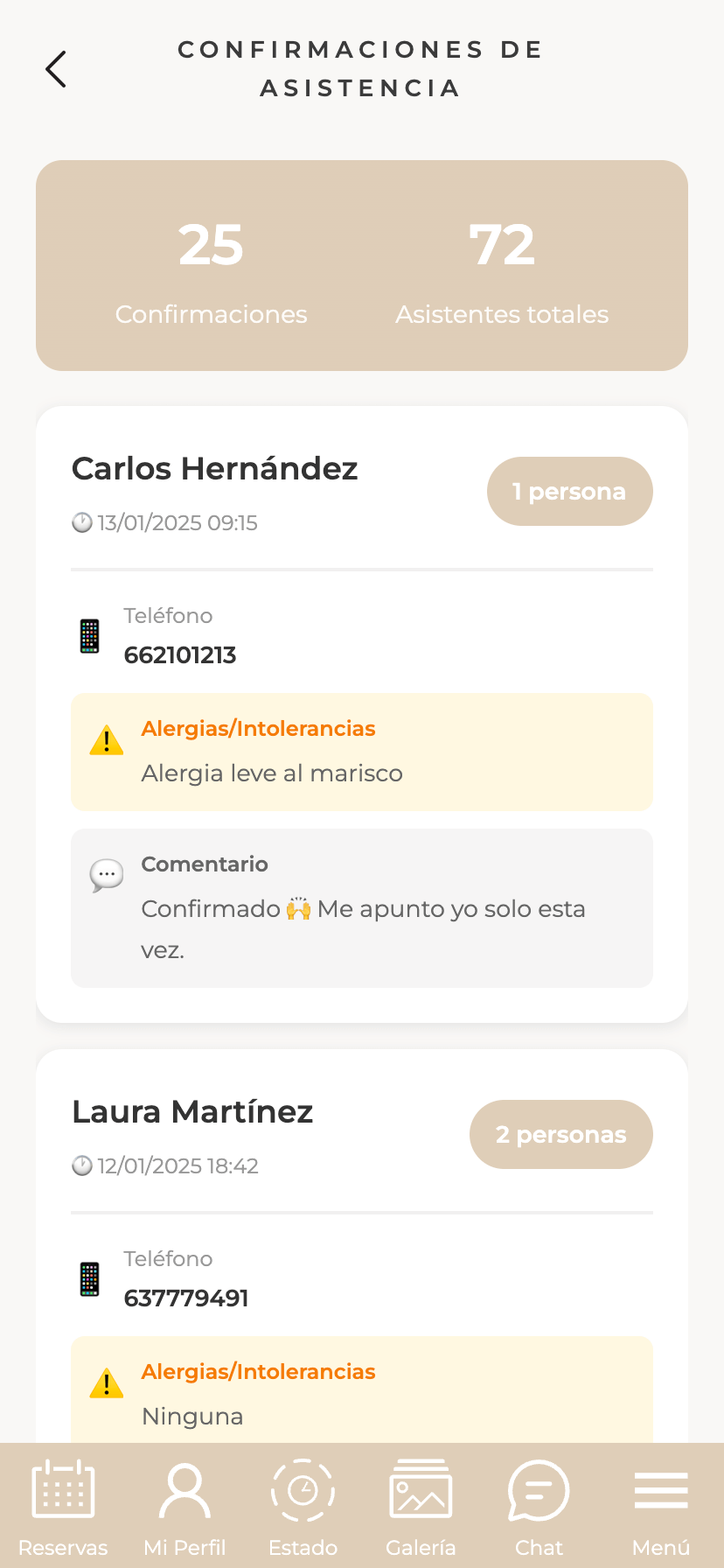Select the '1 persona' badge for Carlos
The height and width of the screenshot is (1568, 724).
point(569,491)
